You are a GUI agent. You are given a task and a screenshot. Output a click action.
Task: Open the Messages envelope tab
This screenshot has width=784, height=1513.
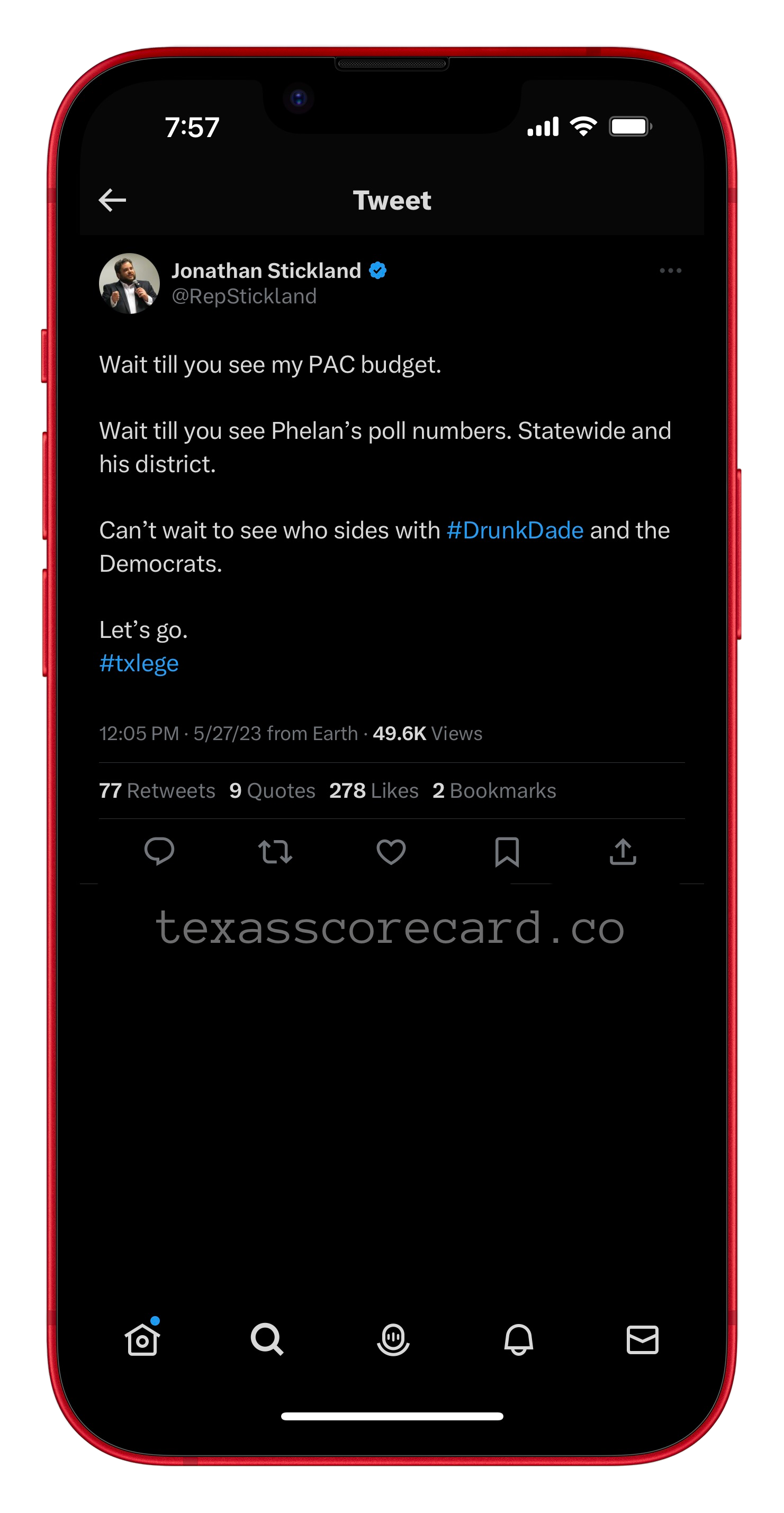tap(643, 1340)
